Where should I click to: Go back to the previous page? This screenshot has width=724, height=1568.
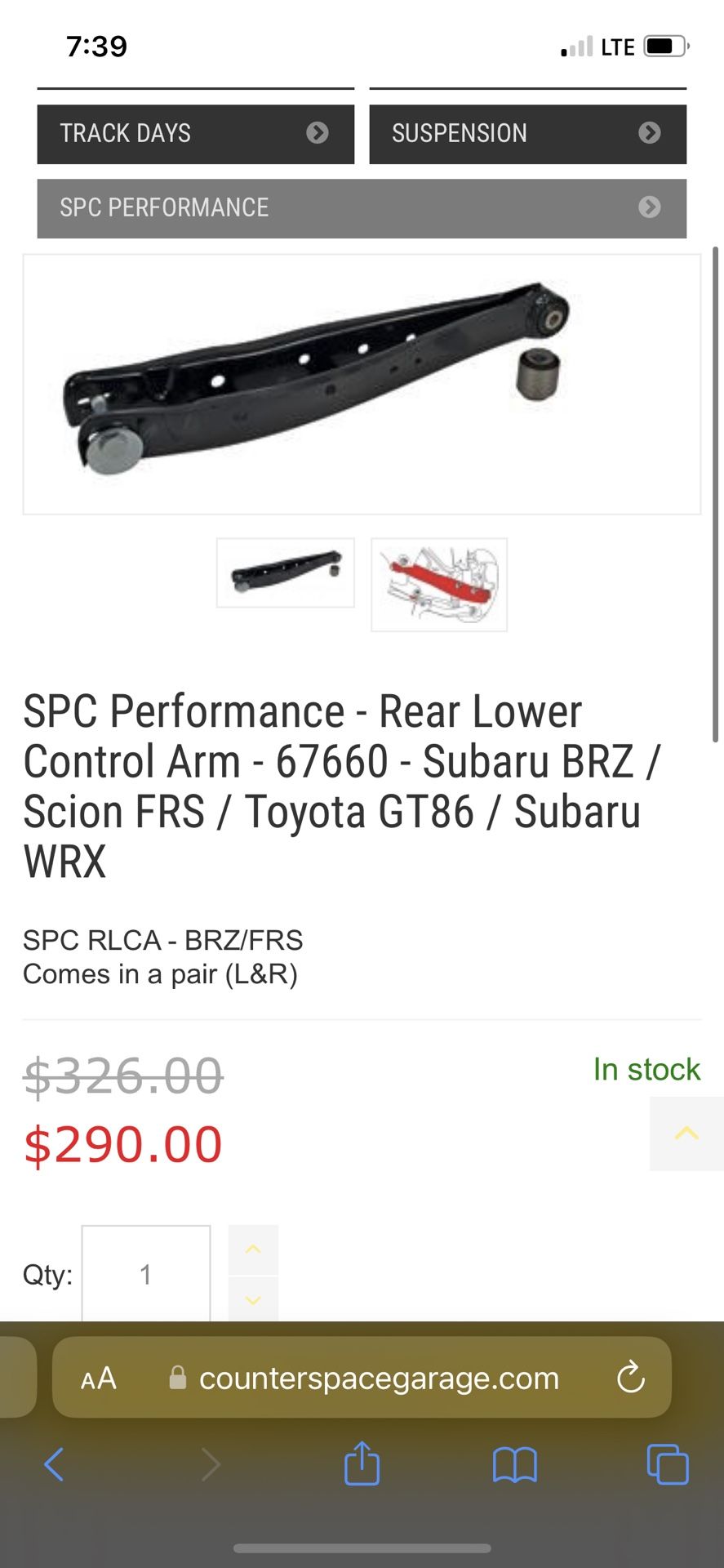pos(54,1464)
